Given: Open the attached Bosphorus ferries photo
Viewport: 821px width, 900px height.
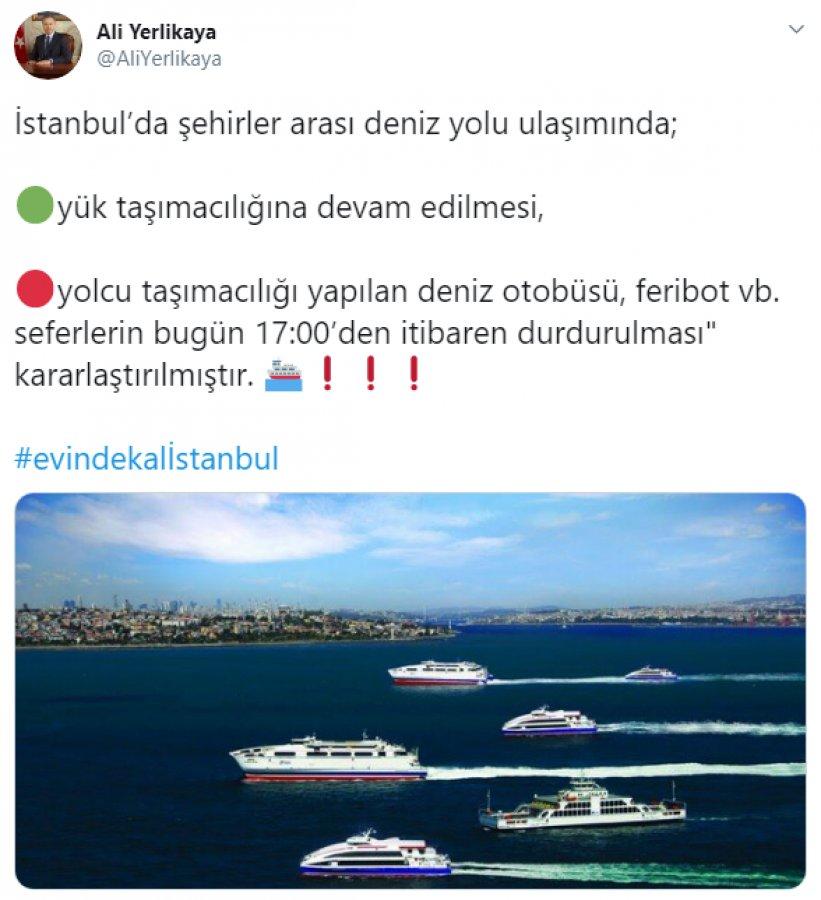Looking at the screenshot, I should click(410, 690).
